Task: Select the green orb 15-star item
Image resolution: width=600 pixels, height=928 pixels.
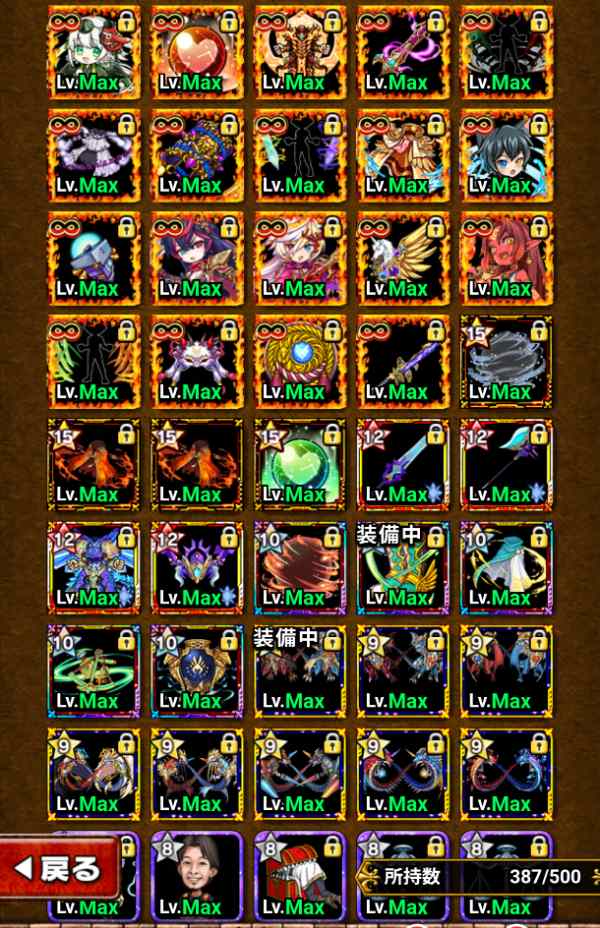Action: pyautogui.click(x=299, y=464)
